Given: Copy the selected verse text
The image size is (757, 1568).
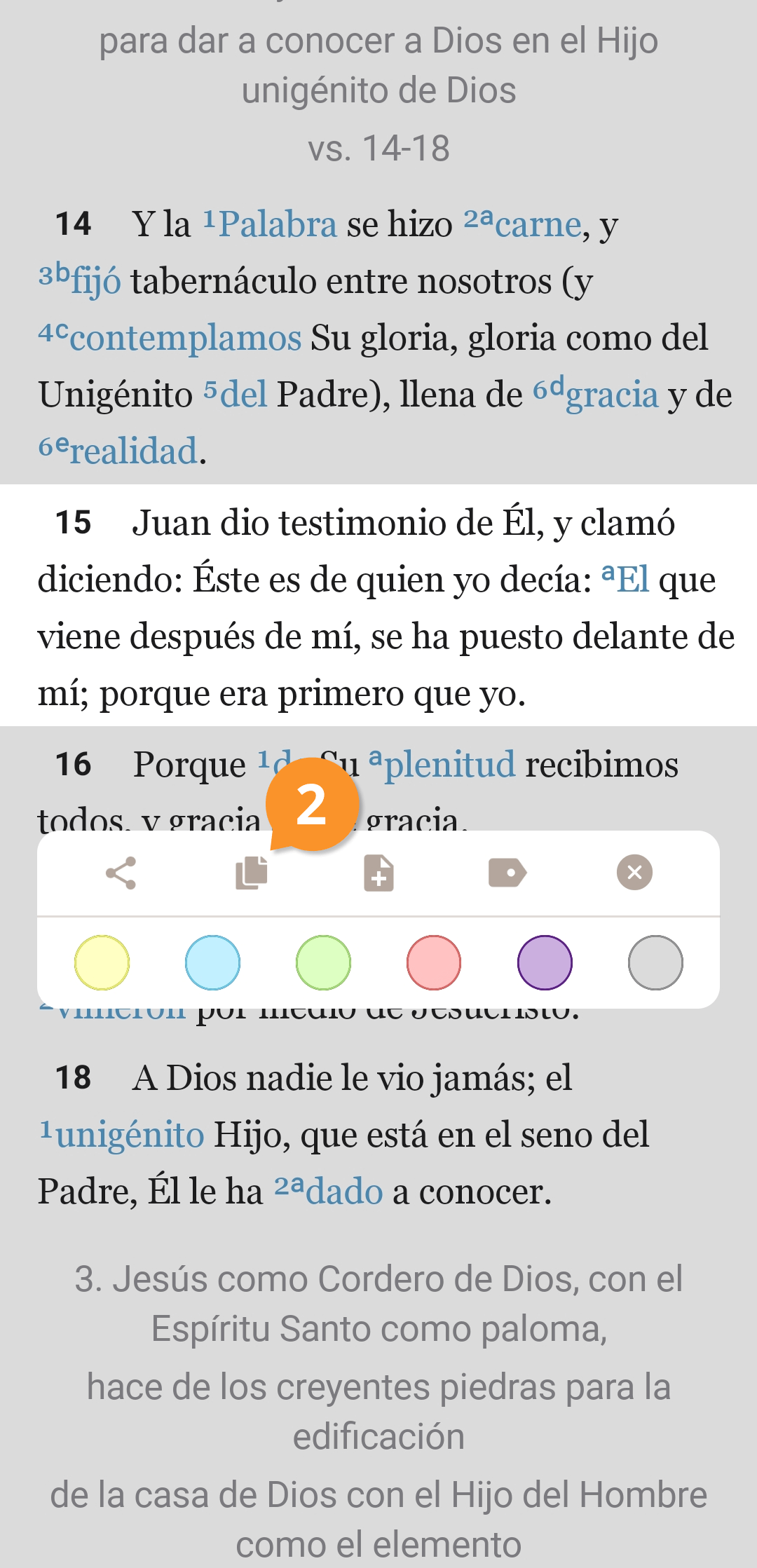Looking at the screenshot, I should click(x=251, y=873).
